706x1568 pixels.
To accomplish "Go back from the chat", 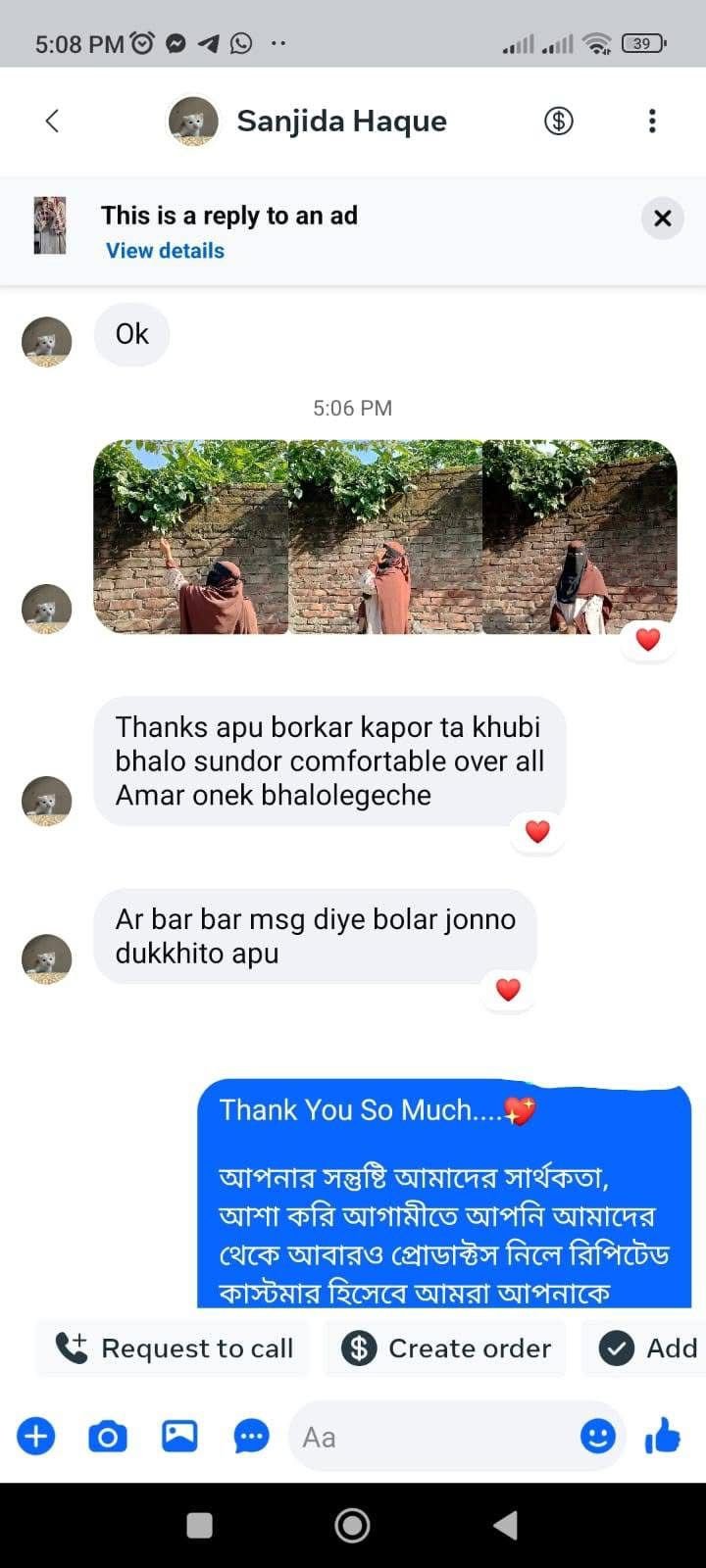I will pos(53,121).
